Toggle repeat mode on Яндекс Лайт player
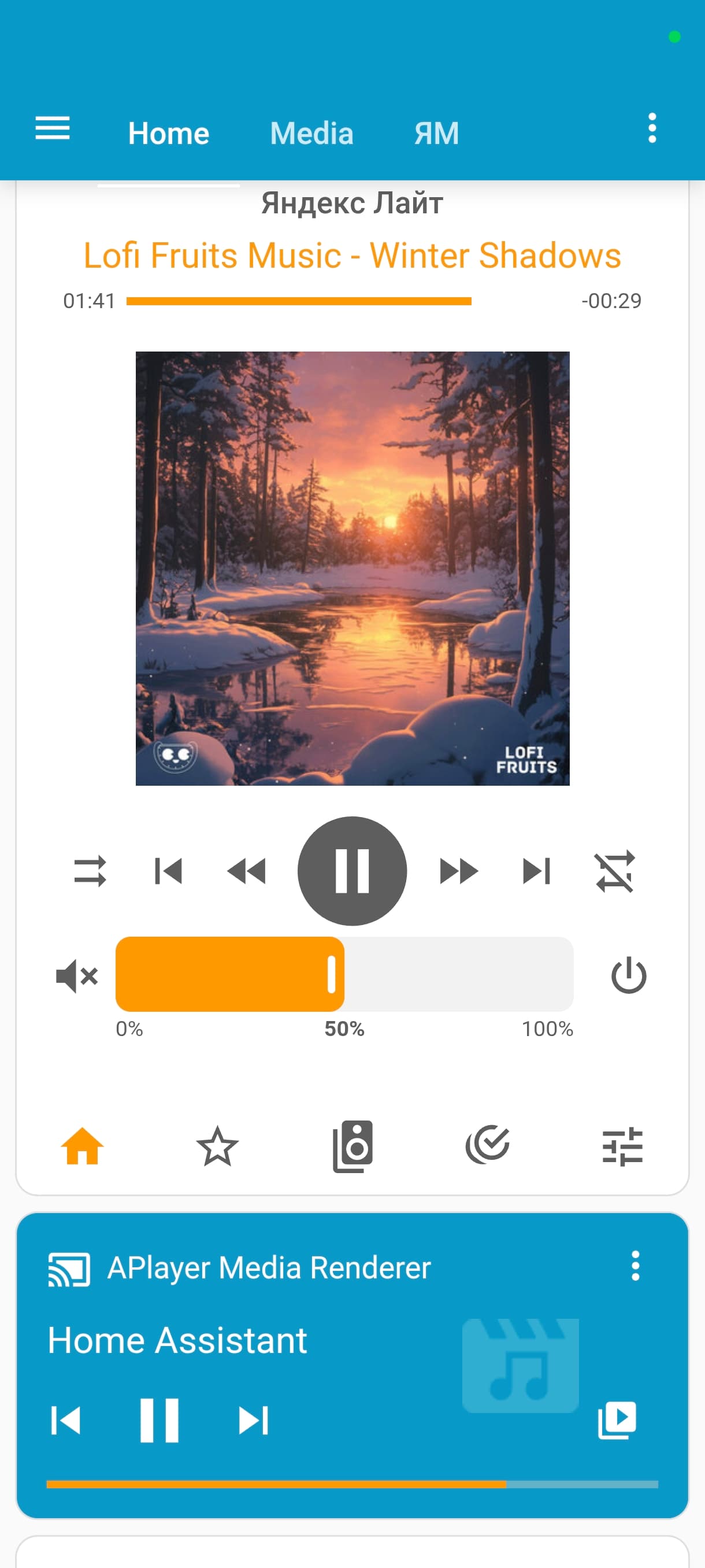 pos(90,870)
